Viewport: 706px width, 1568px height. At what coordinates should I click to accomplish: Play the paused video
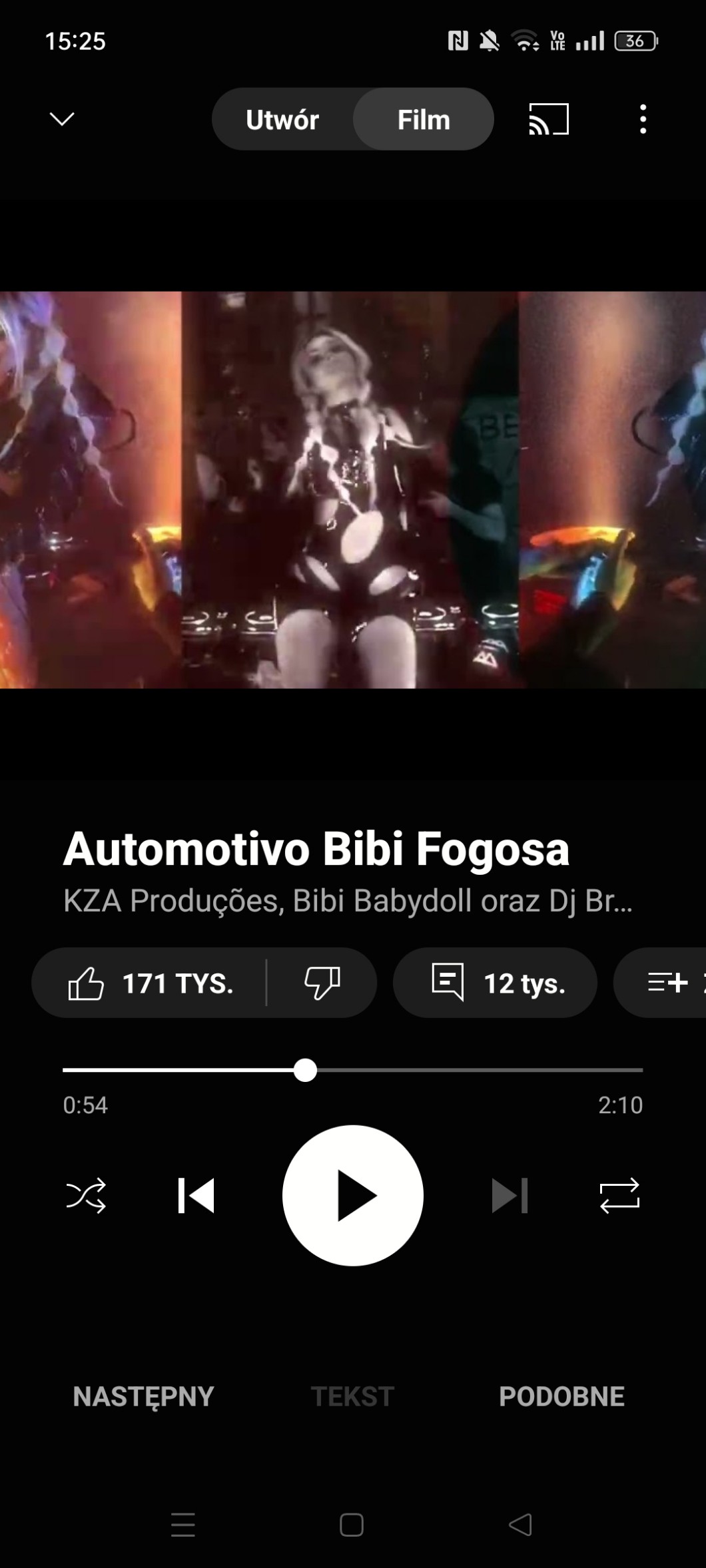coord(353,1196)
